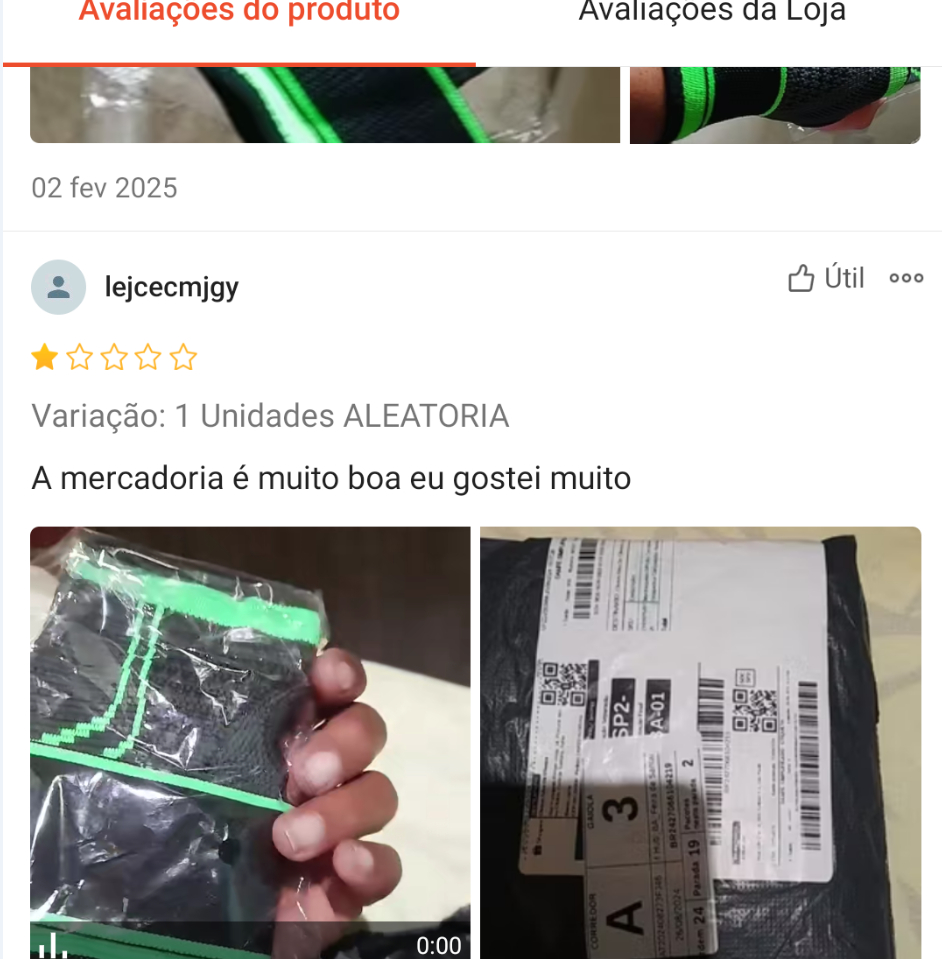Play the review video with 0:00 timer
942x959 pixels.
pos(250,742)
